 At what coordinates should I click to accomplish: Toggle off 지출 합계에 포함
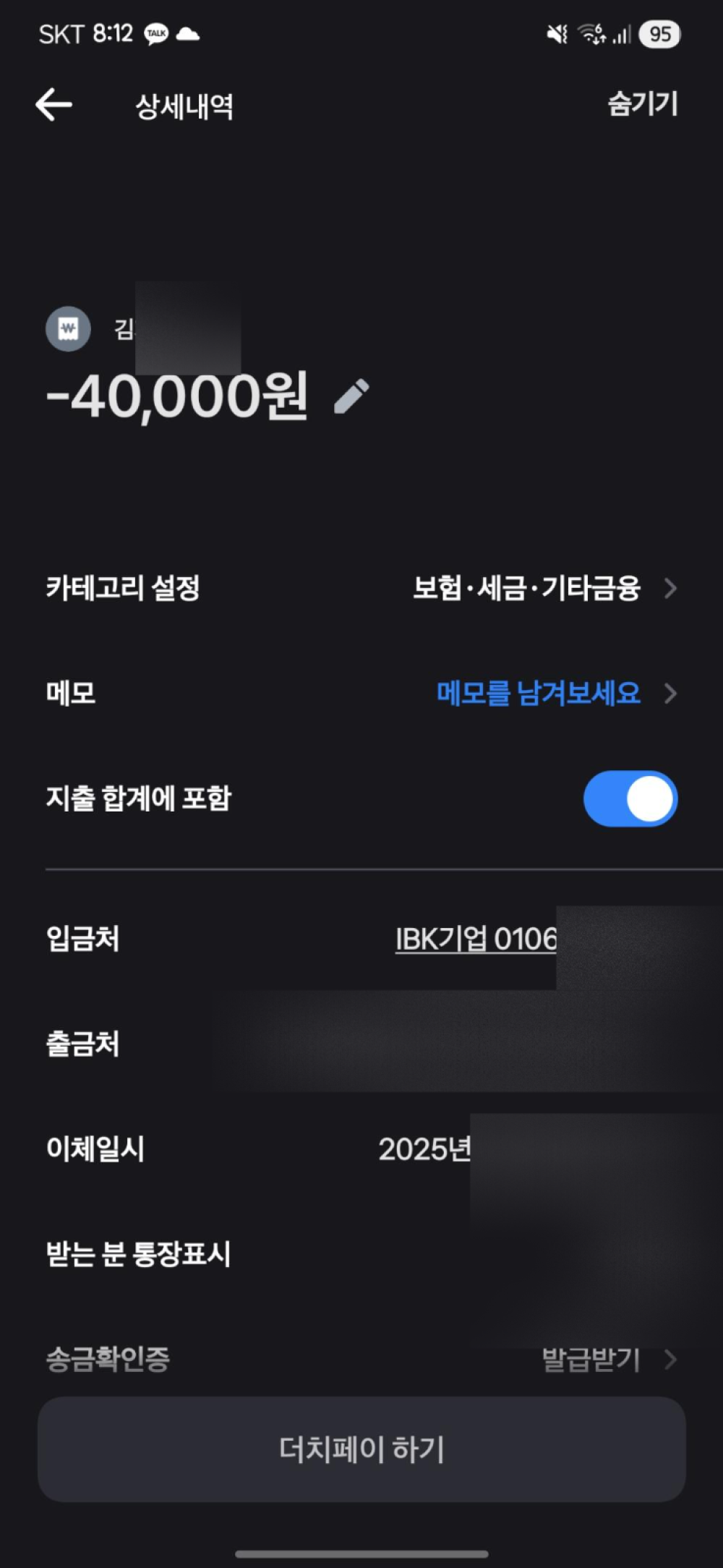(630, 798)
